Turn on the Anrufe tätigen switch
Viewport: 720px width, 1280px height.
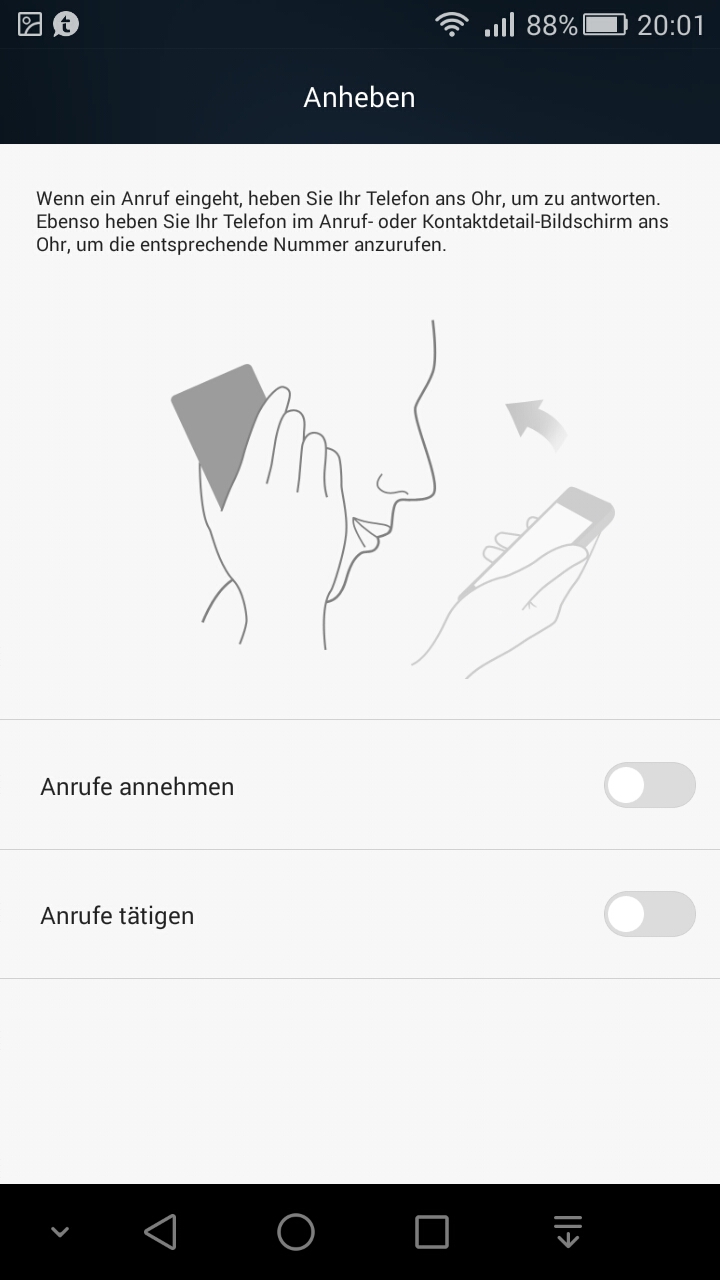click(x=649, y=914)
